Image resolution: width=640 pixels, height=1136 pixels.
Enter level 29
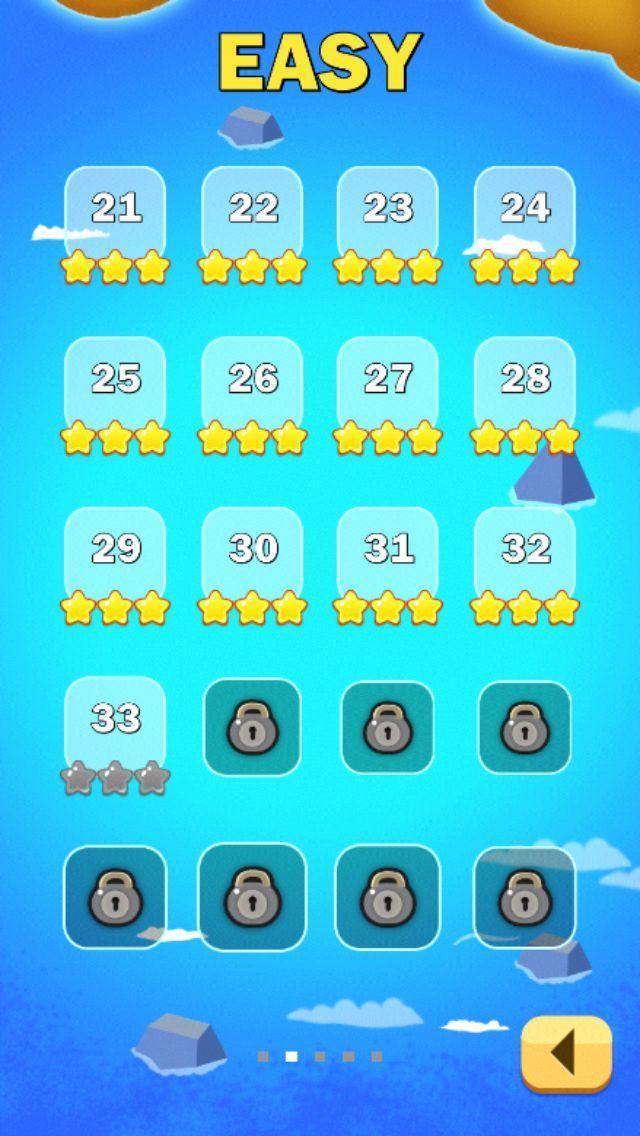tap(115, 555)
